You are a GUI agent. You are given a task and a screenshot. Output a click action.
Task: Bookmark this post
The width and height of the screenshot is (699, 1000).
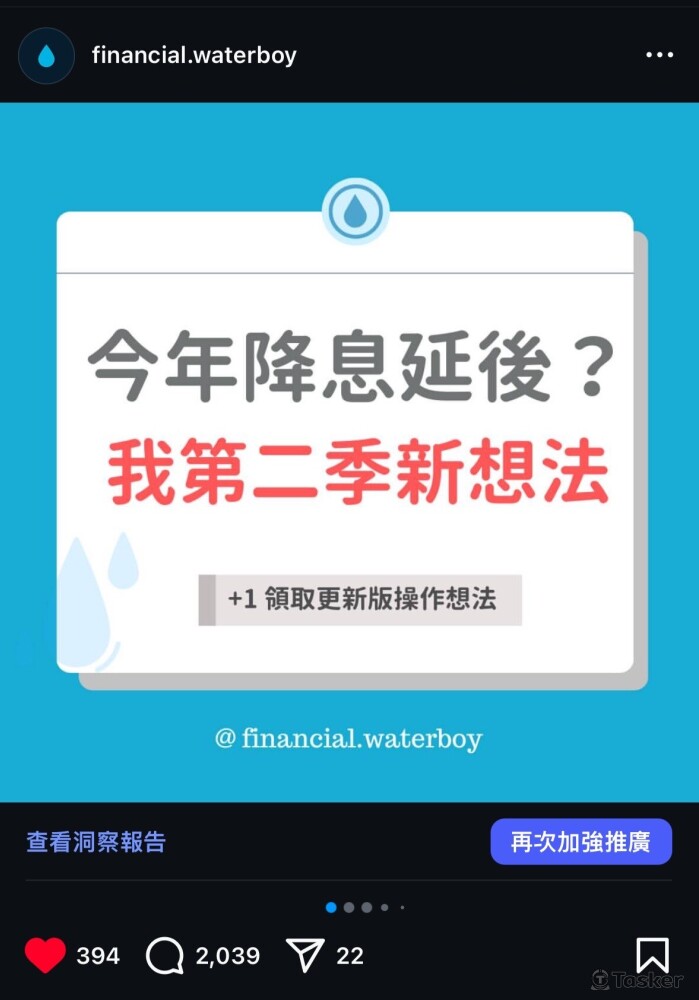tap(652, 956)
